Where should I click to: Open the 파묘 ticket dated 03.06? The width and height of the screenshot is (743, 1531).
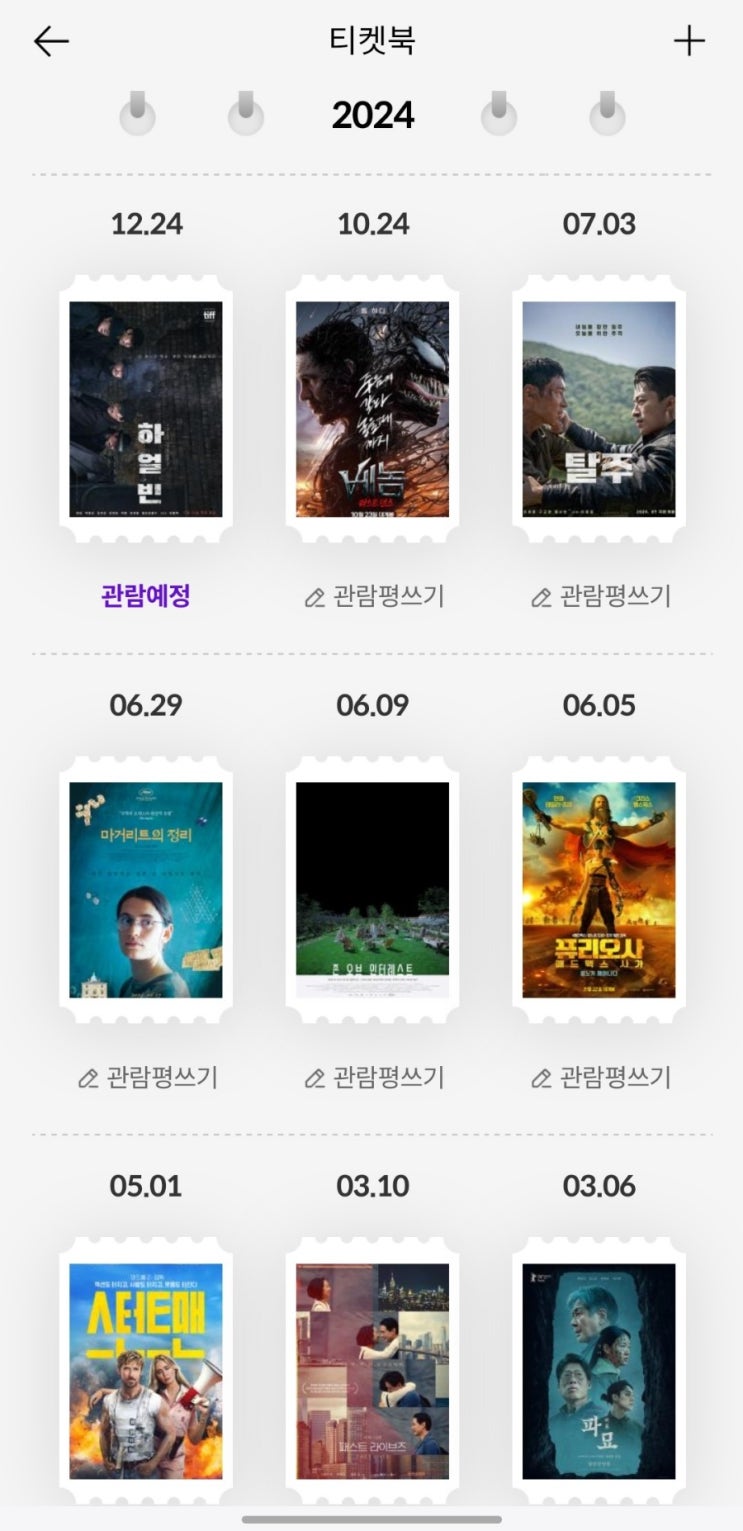click(598, 1371)
